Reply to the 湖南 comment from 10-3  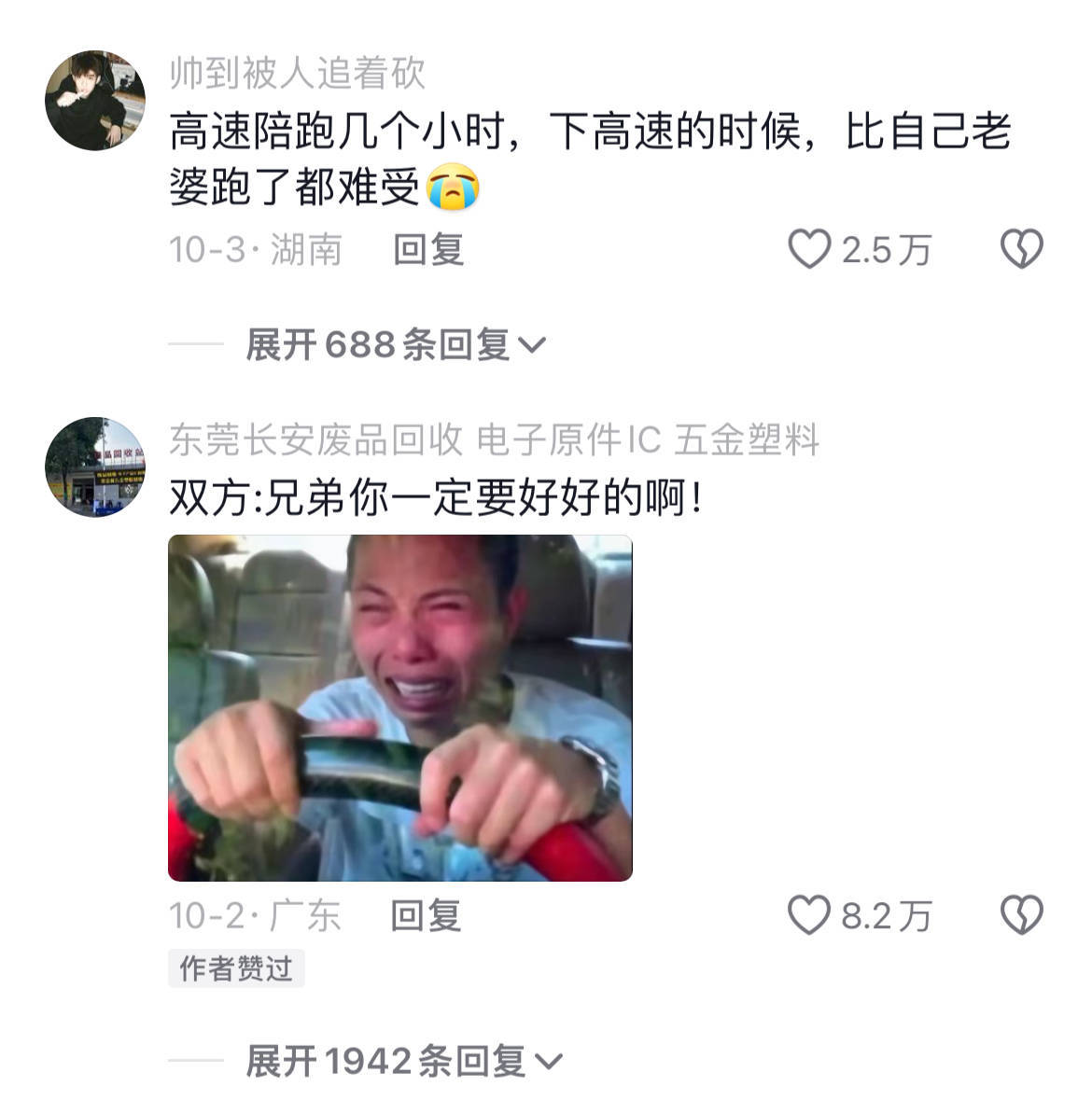coord(428,250)
